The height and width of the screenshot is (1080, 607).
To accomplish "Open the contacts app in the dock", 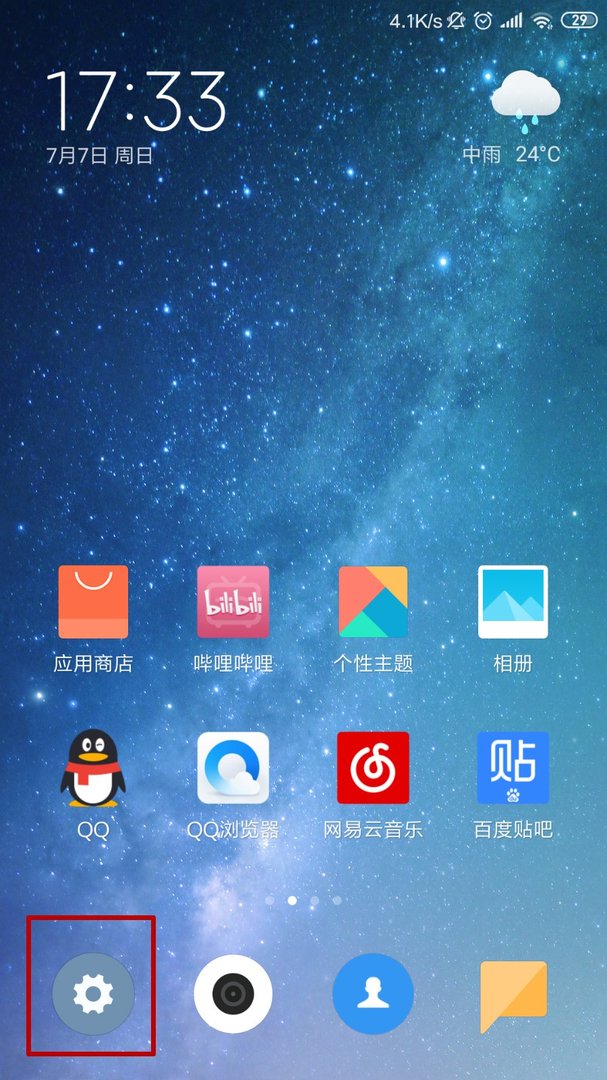I will (373, 993).
